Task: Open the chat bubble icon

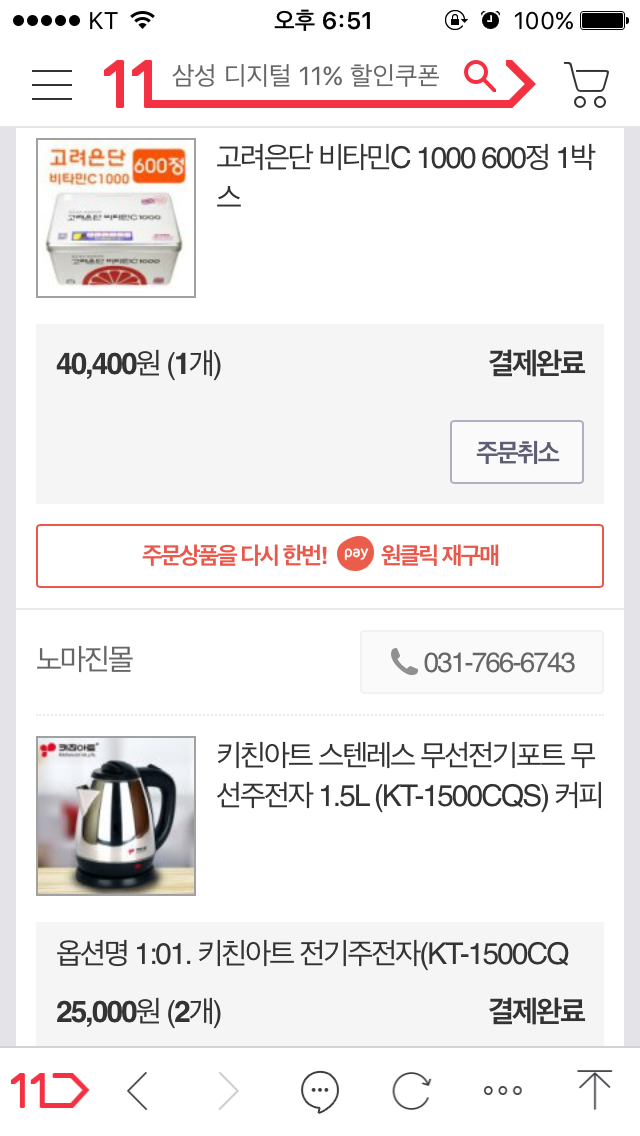Action: click(x=320, y=1090)
